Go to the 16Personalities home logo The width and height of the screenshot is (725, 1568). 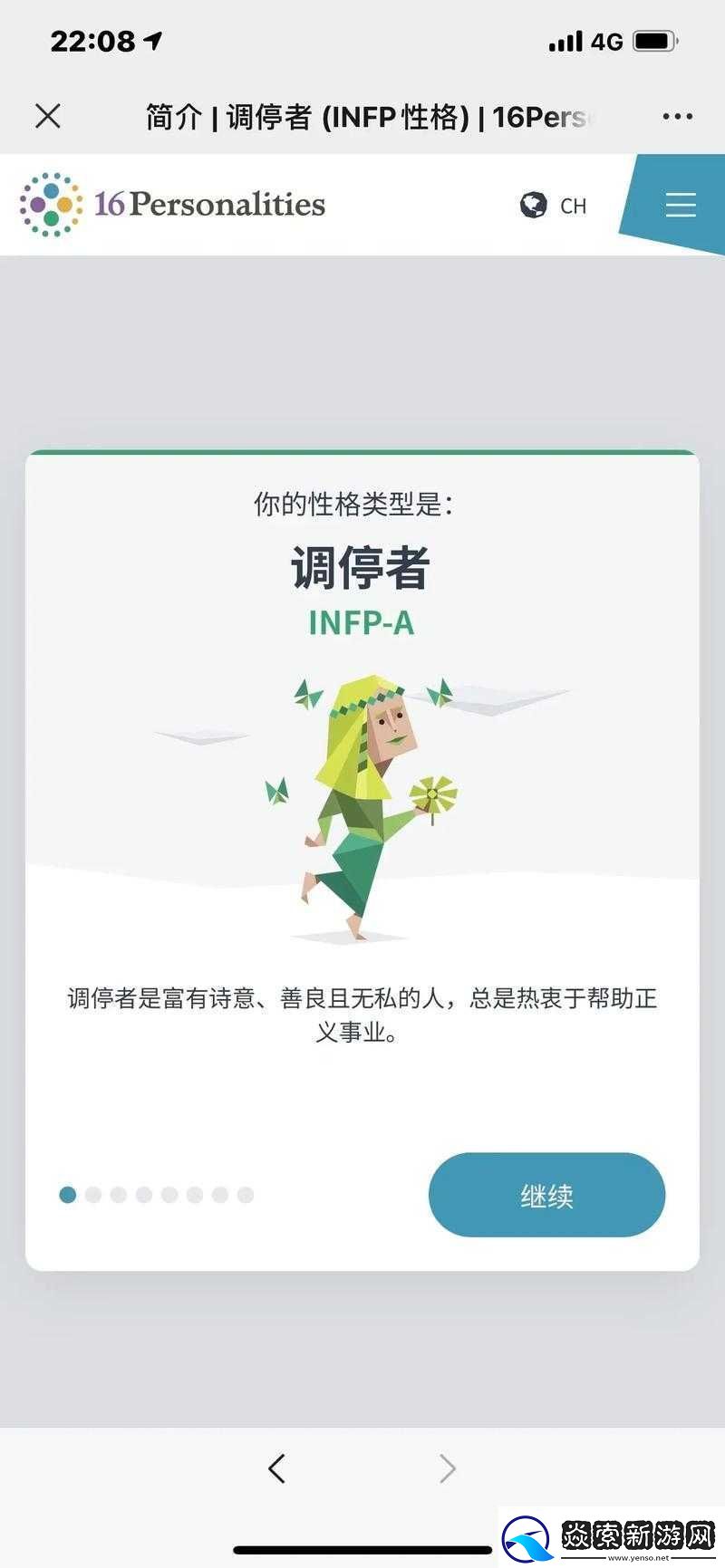[x=172, y=204]
